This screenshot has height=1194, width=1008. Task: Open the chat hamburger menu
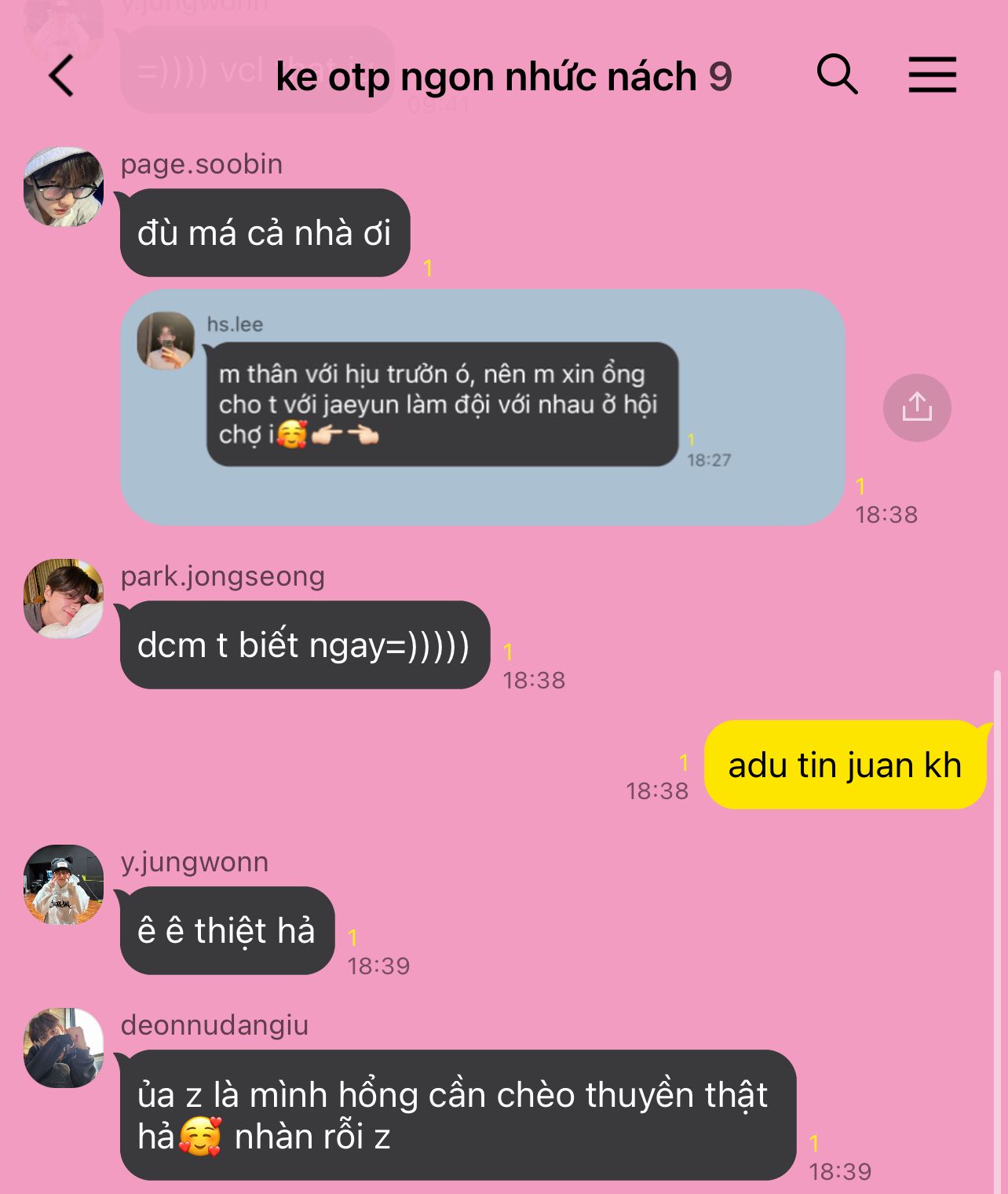pyautogui.click(x=932, y=75)
